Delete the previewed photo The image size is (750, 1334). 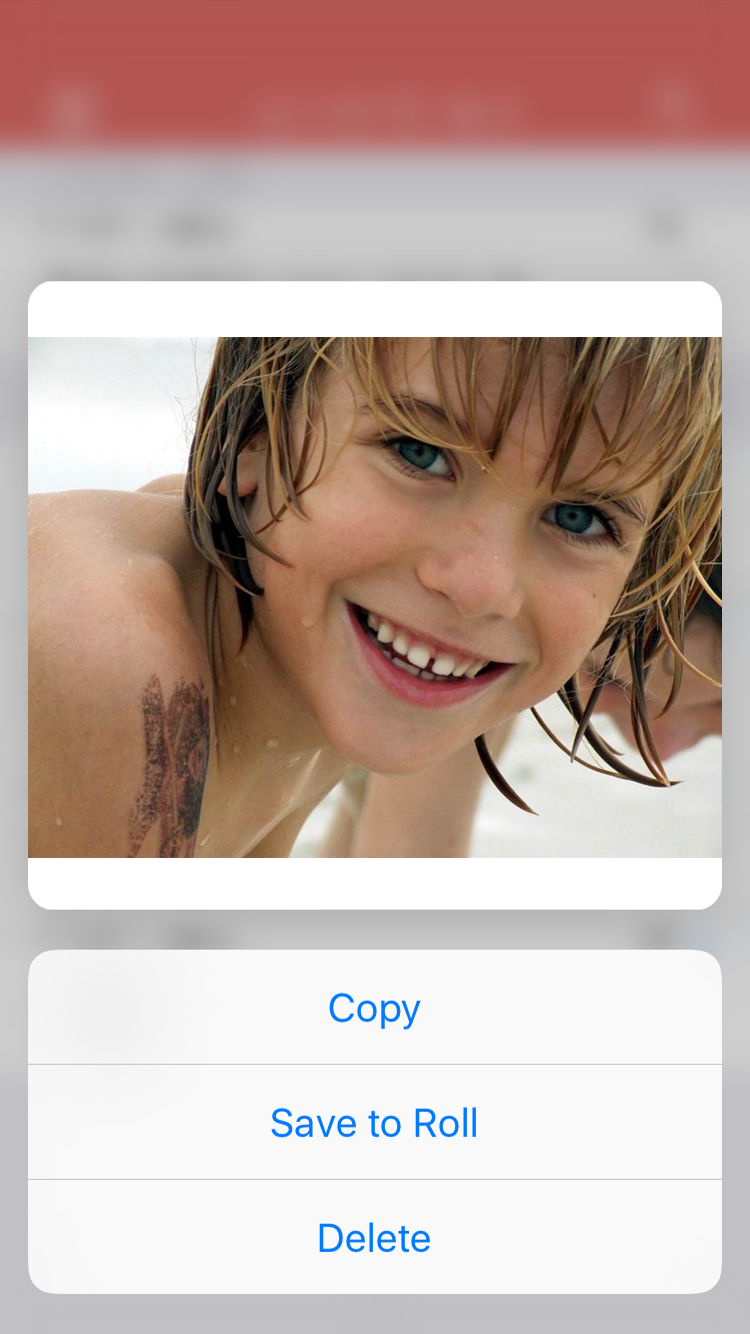point(374,1237)
